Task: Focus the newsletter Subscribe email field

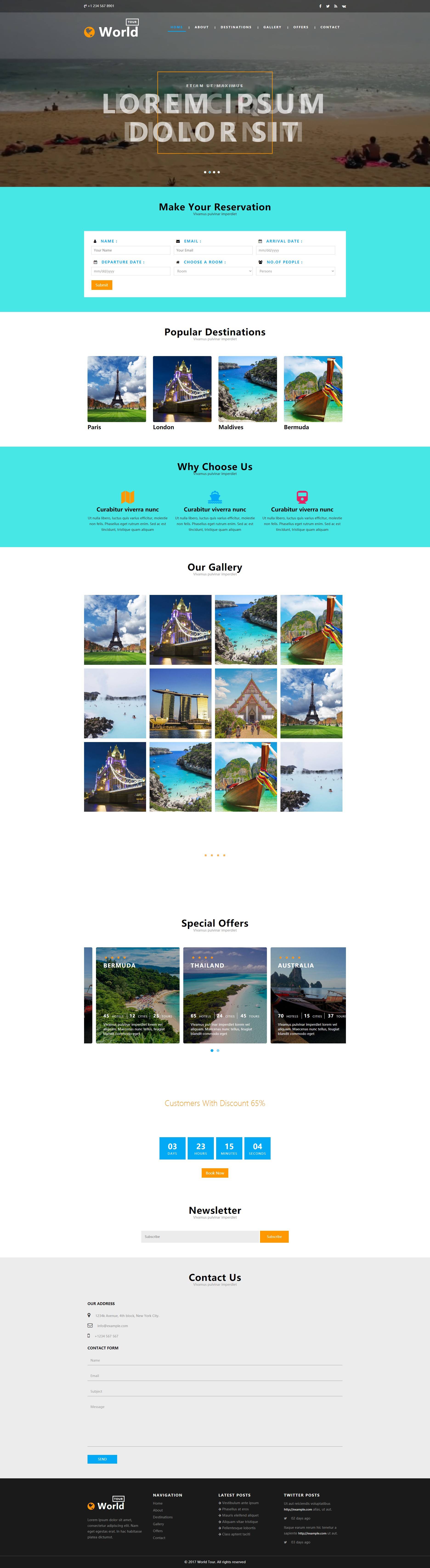Action: tap(200, 1236)
